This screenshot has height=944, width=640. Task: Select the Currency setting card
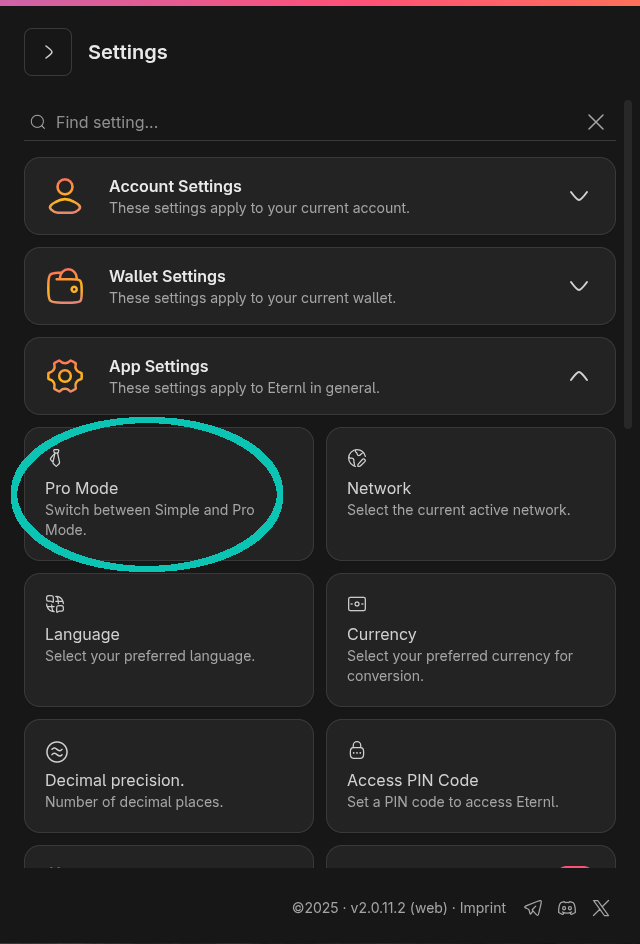click(x=470, y=640)
